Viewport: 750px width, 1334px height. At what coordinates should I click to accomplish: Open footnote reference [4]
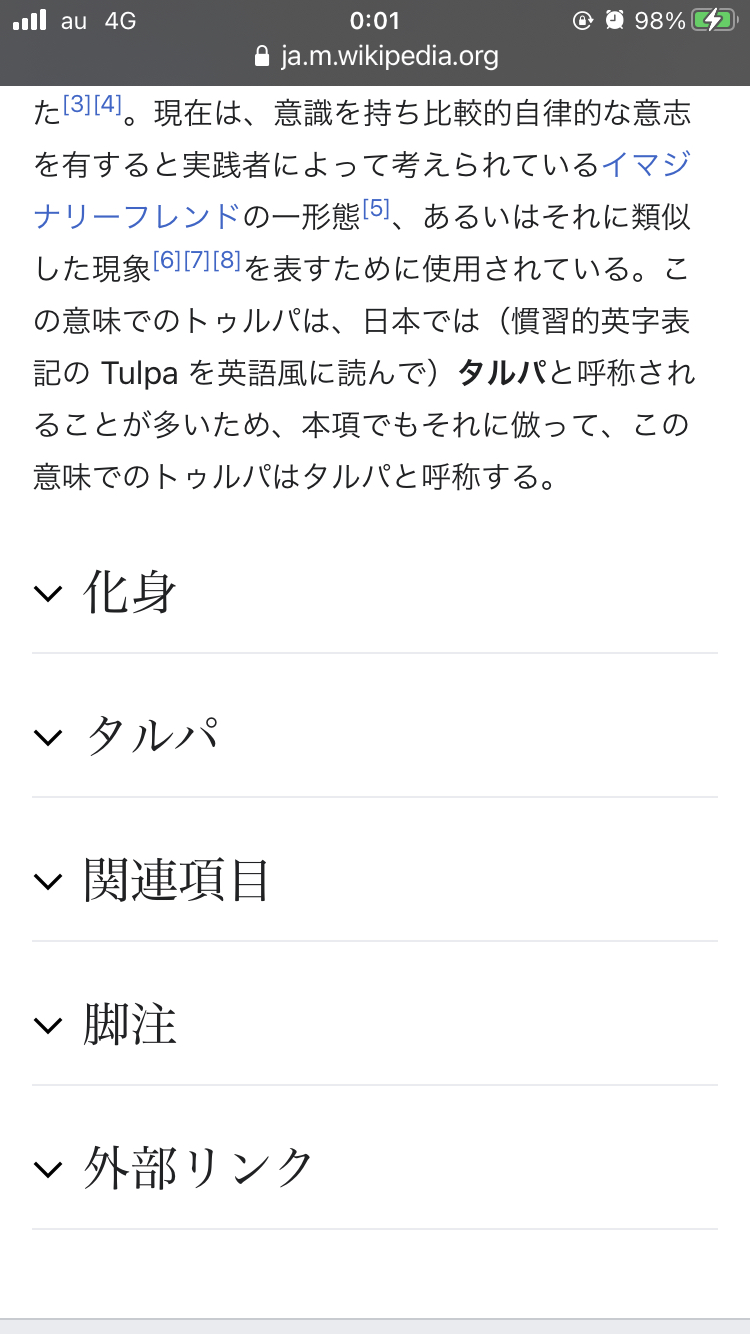(107, 103)
